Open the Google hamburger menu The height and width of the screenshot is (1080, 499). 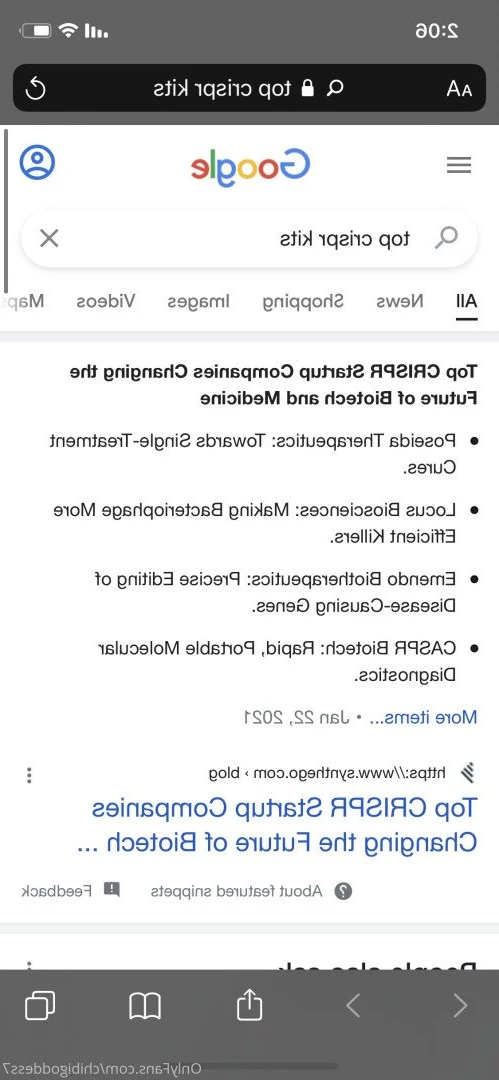459,165
